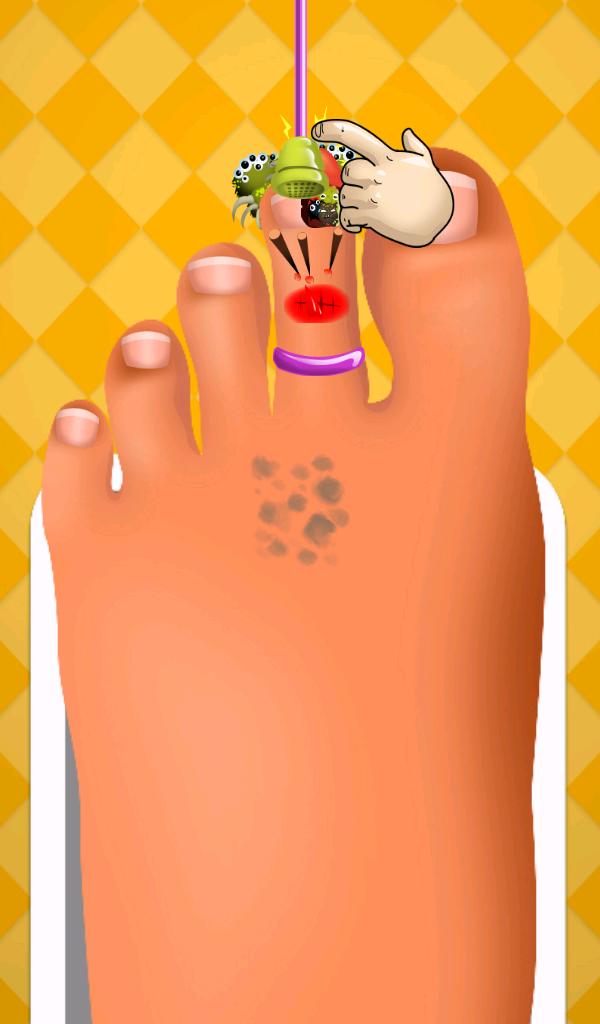Tap the purple ring on the toe
Image resolution: width=600 pixels, height=1024 pixels.
[x=318, y=361]
